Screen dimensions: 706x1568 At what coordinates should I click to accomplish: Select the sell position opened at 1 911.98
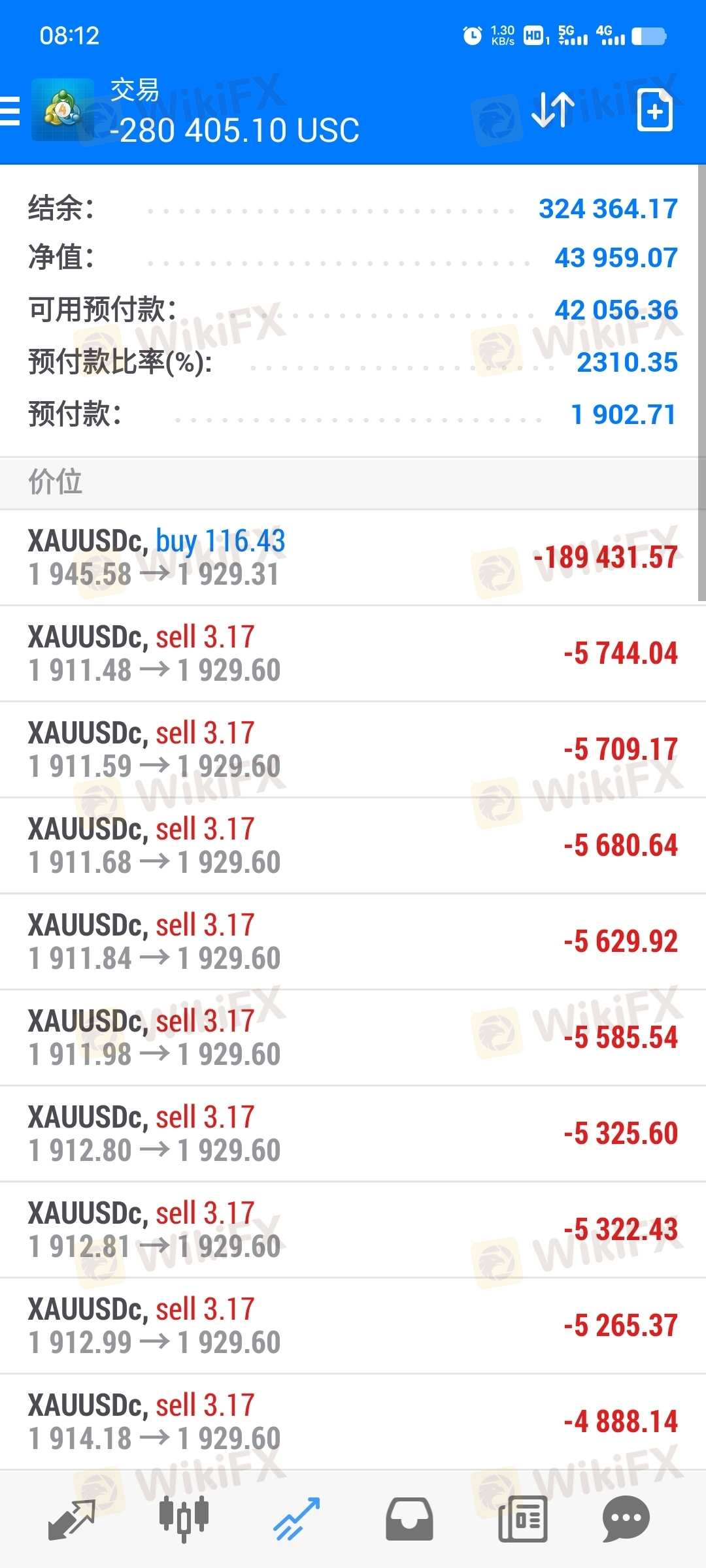coord(353,1037)
